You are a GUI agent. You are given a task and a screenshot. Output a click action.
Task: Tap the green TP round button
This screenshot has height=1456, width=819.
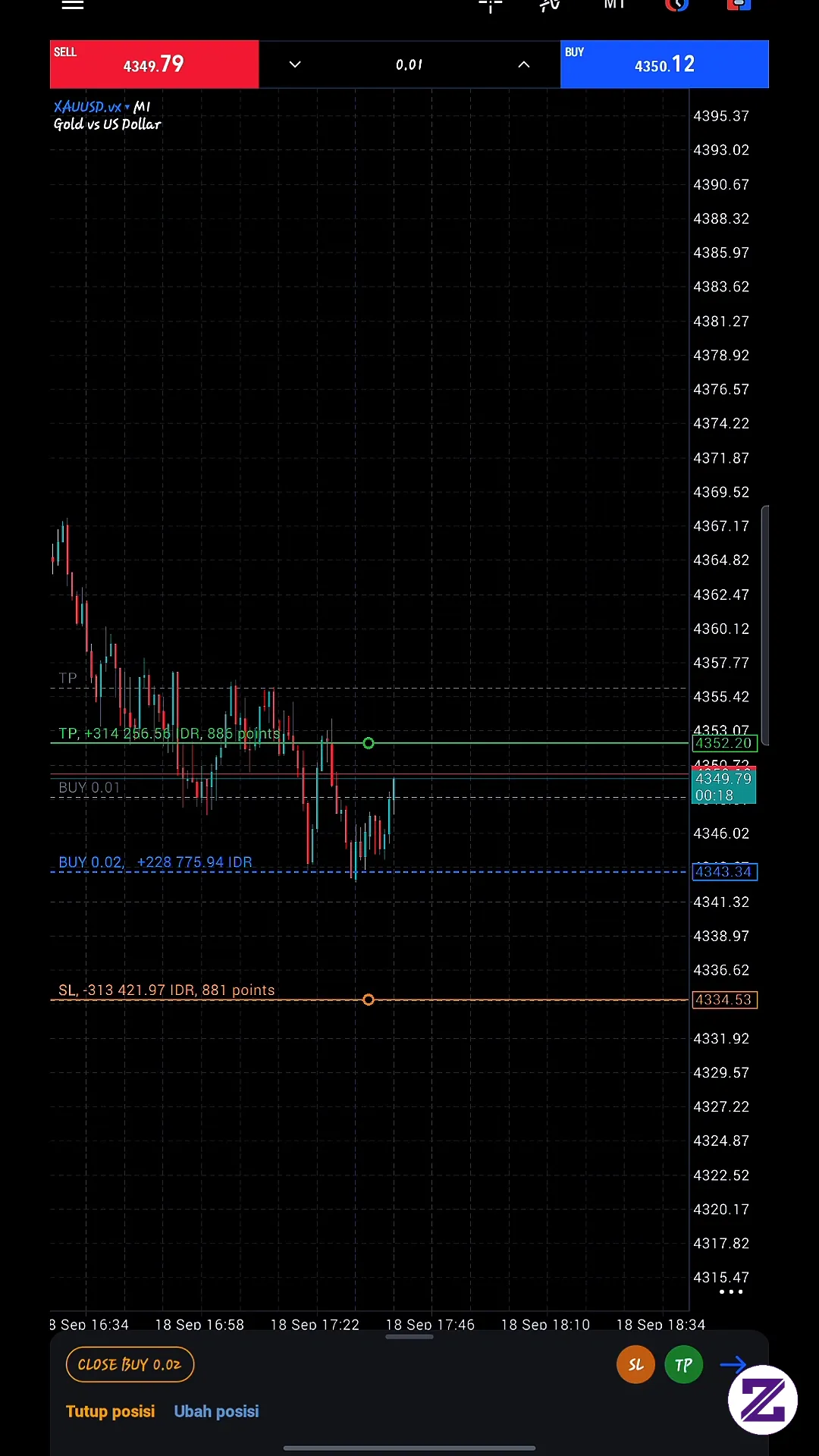pos(683,1365)
